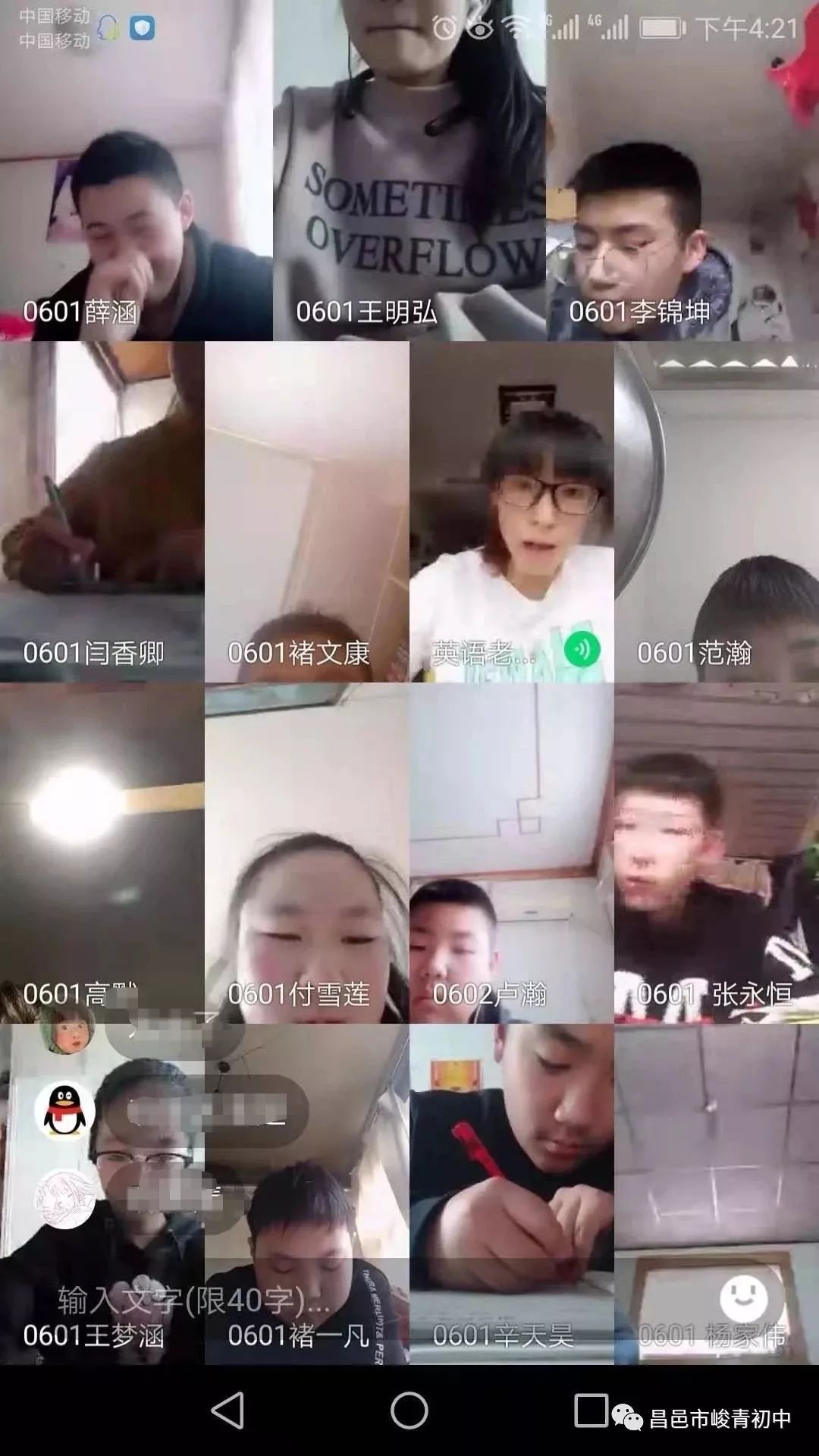The height and width of the screenshot is (1456, 819).
Task: View 0601闫香卿's video full screen
Action: coord(102,512)
